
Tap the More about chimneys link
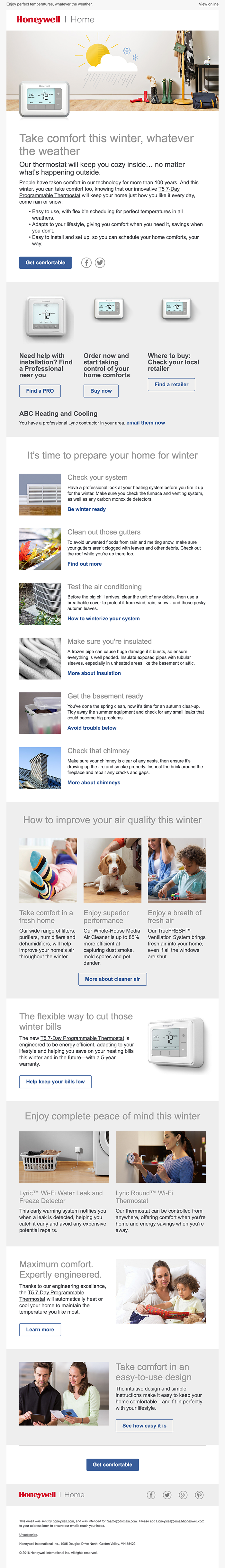[94, 782]
